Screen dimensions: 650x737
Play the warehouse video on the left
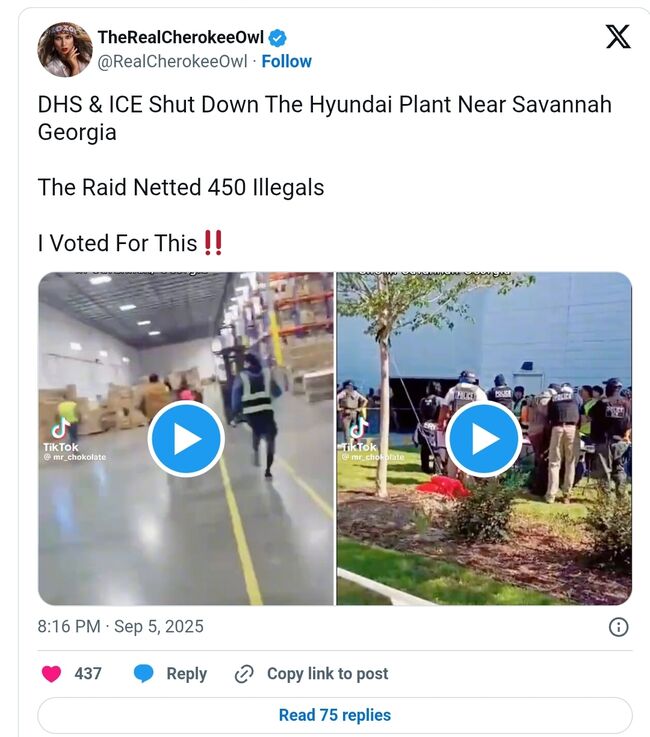(185, 439)
